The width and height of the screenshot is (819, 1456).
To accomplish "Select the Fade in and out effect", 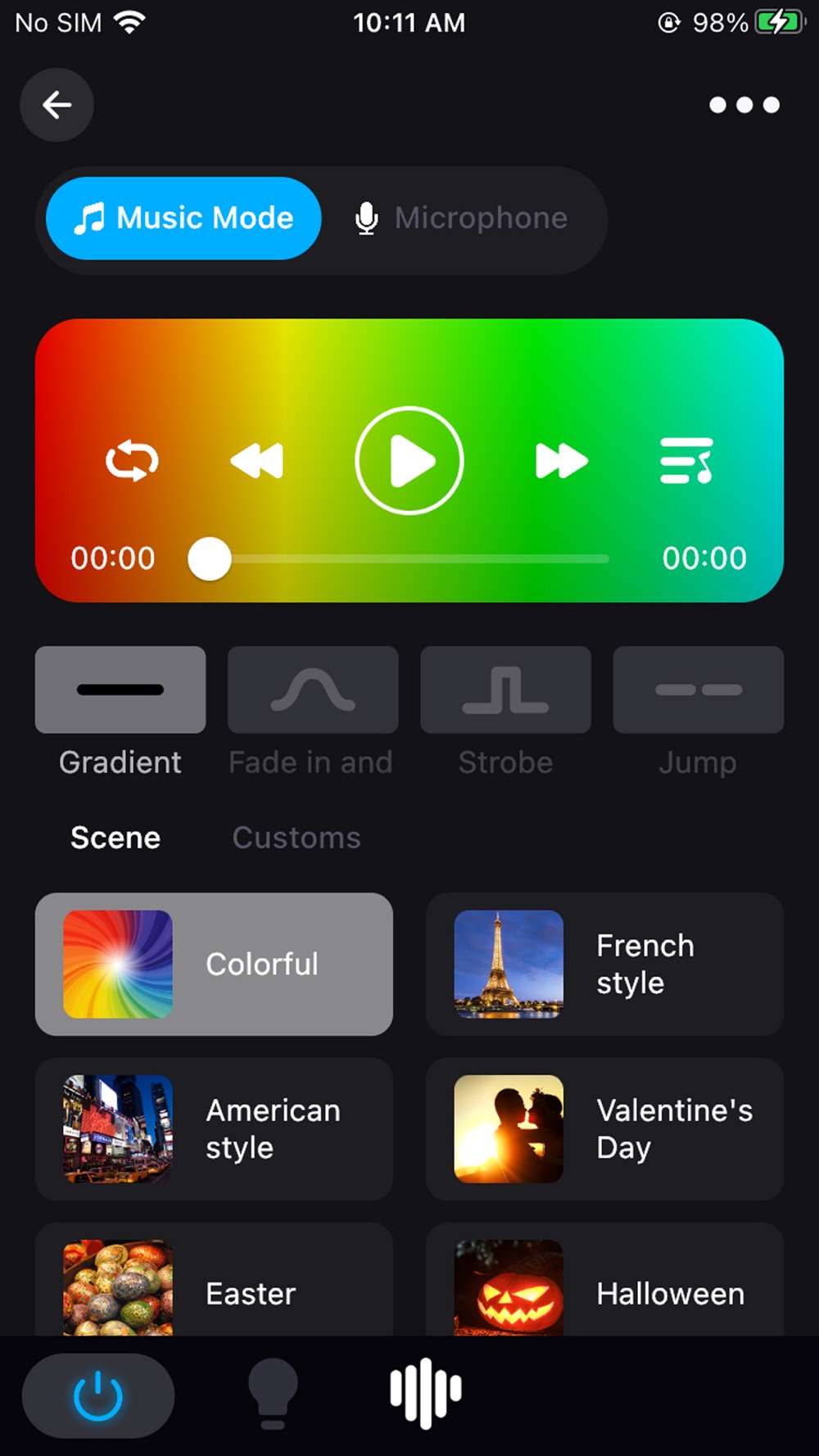I will (x=313, y=690).
